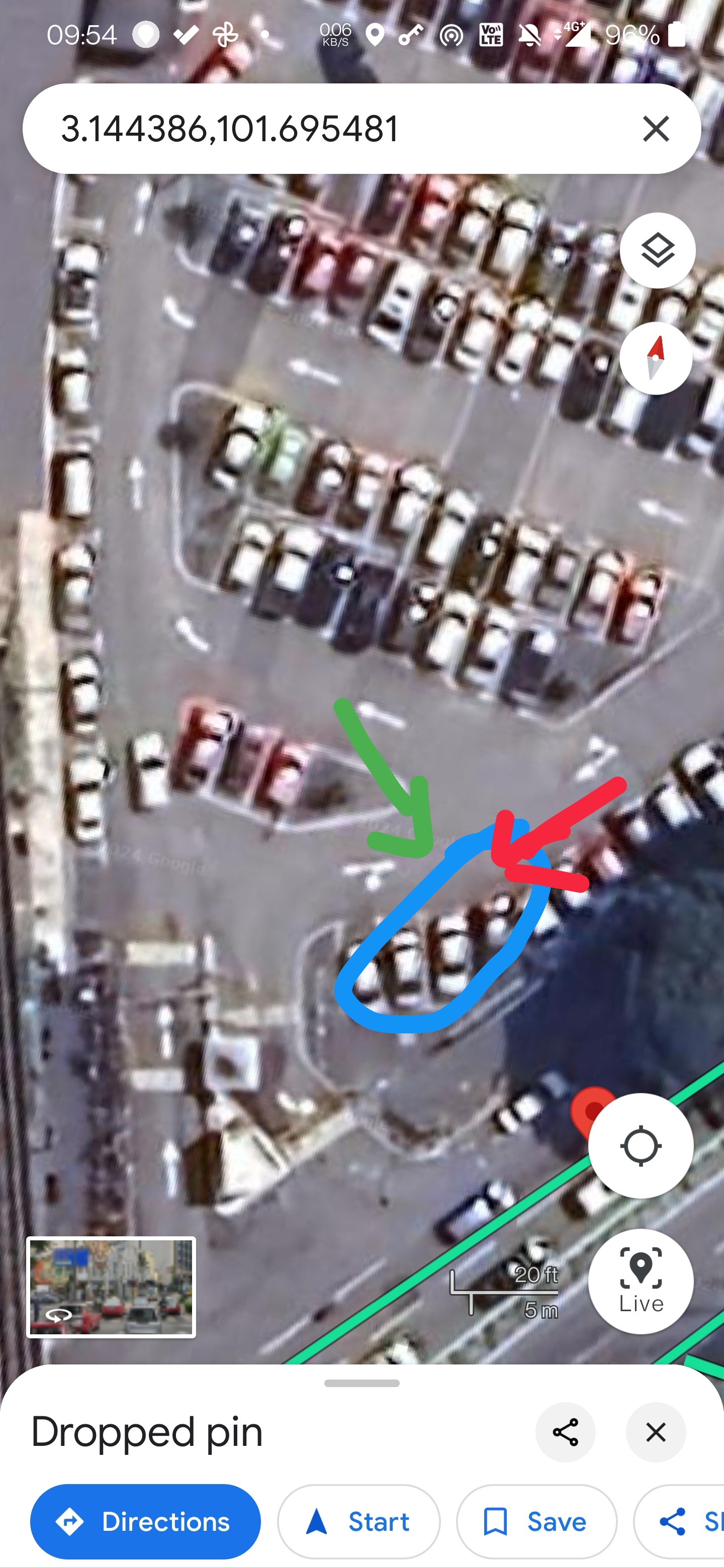This screenshot has height=1568, width=724.
Task: Share the dropped pin via round share icon
Action: (565, 1432)
